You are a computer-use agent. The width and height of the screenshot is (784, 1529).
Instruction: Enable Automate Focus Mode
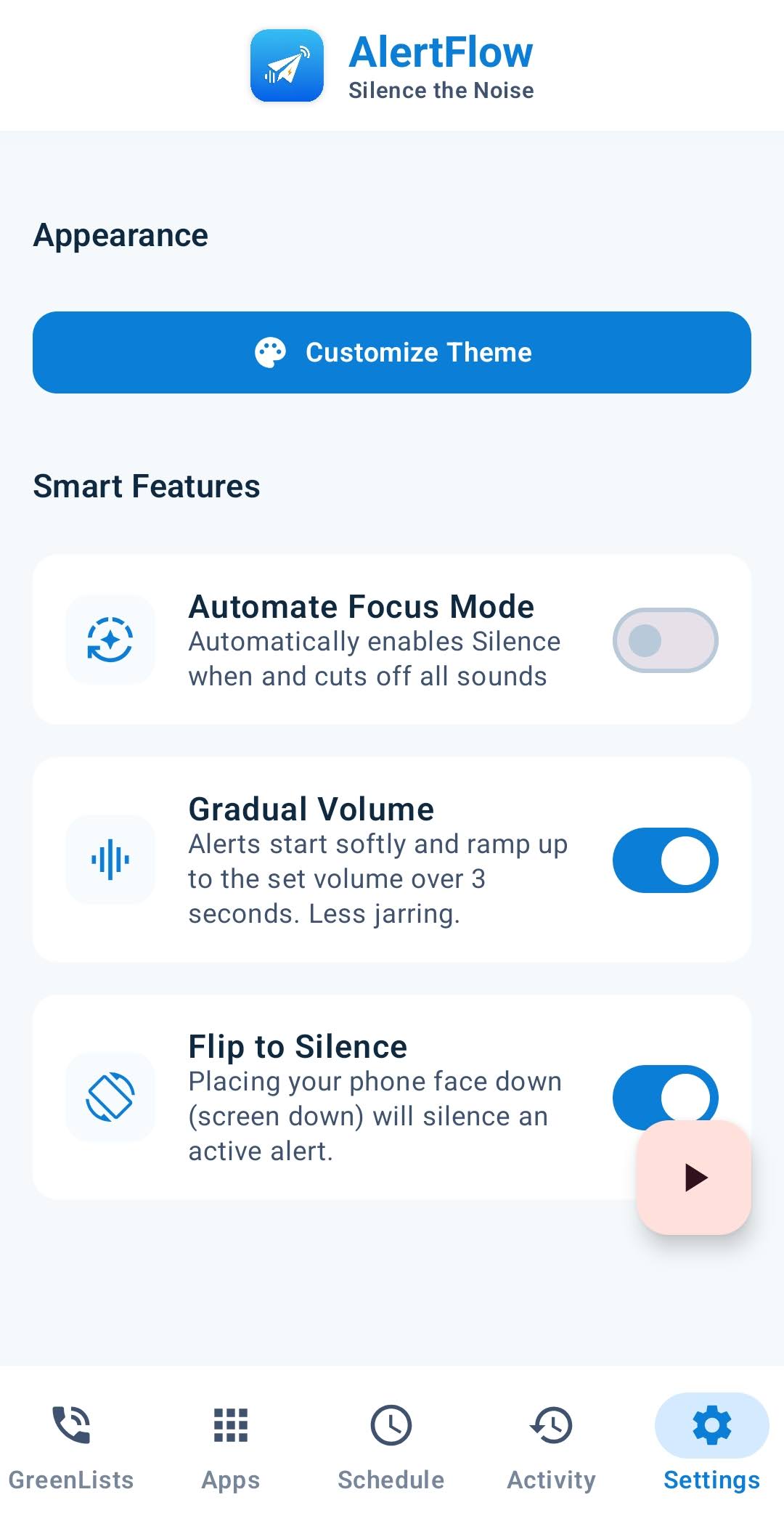click(x=664, y=641)
